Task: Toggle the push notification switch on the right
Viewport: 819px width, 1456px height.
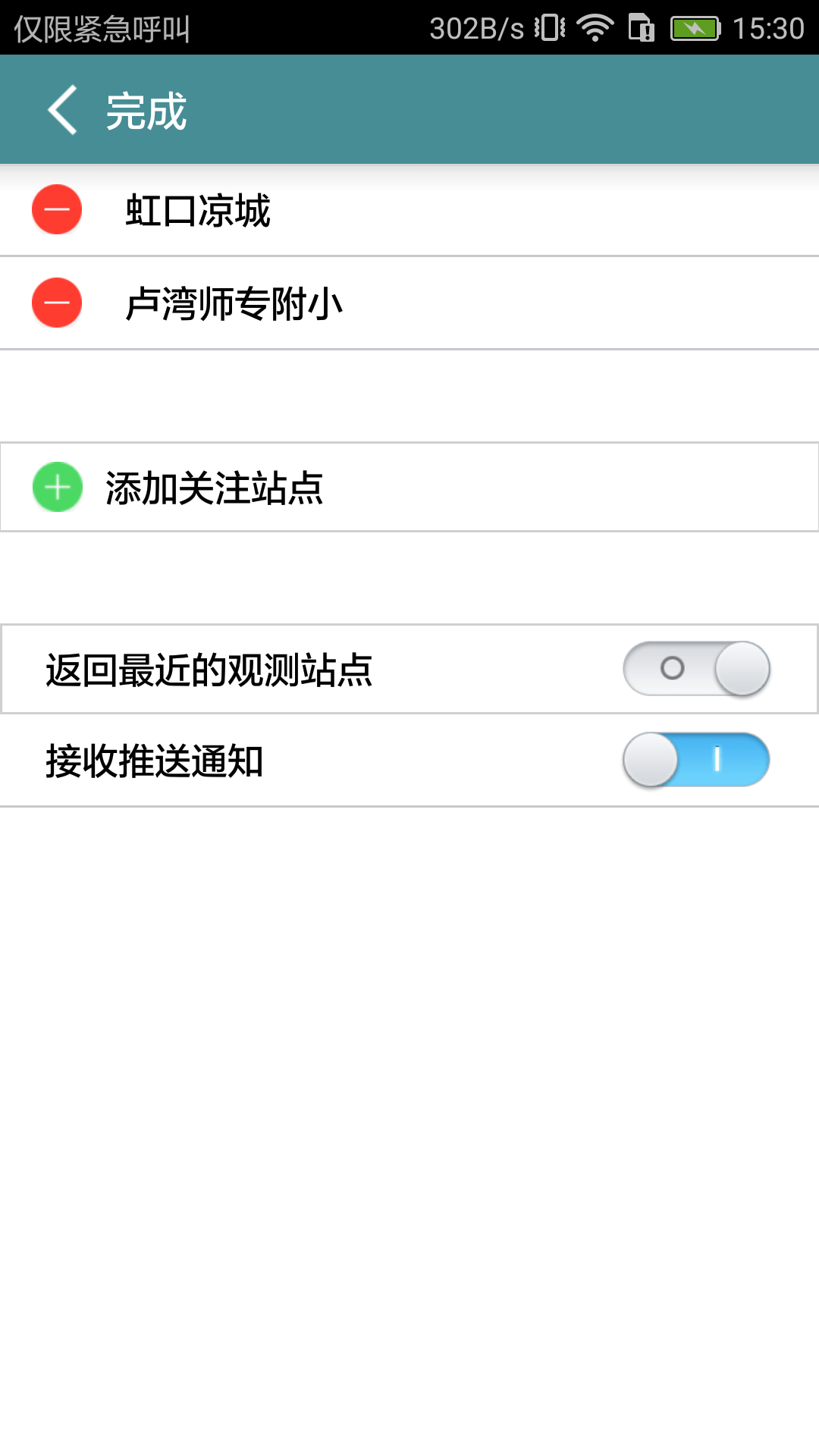Action: (696, 761)
